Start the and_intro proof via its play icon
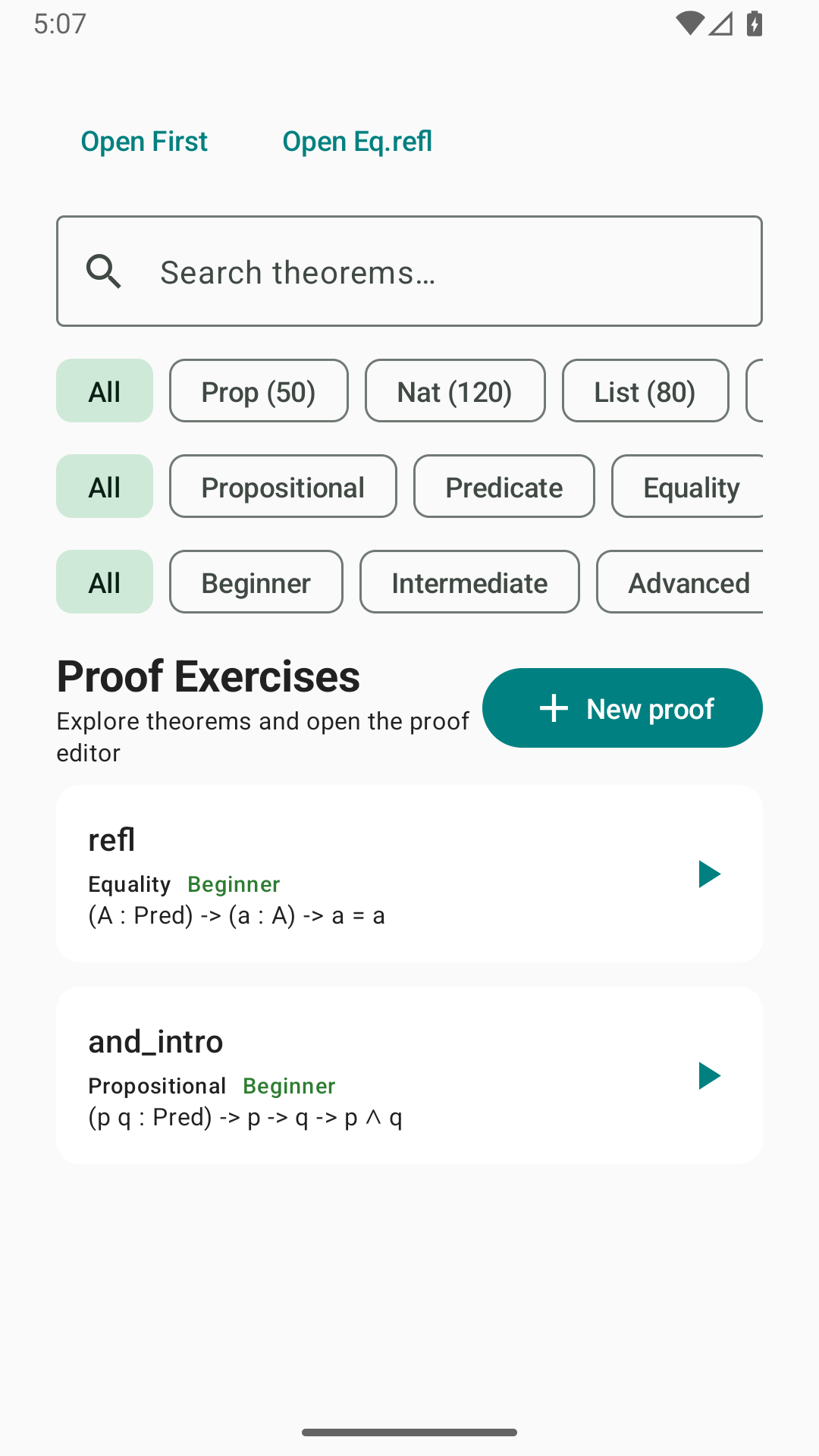 pos(710,1075)
